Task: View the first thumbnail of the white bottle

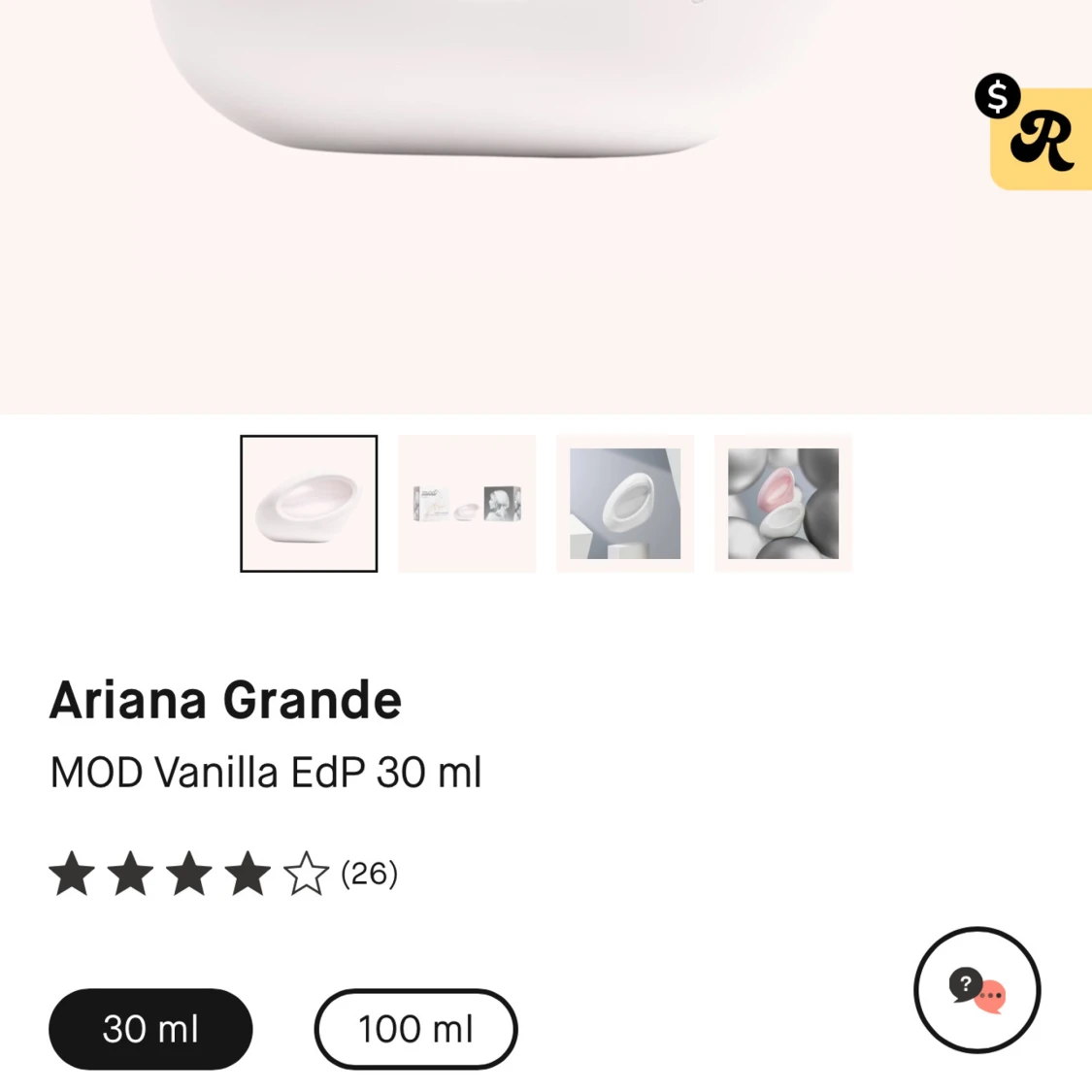Action: [x=309, y=504]
